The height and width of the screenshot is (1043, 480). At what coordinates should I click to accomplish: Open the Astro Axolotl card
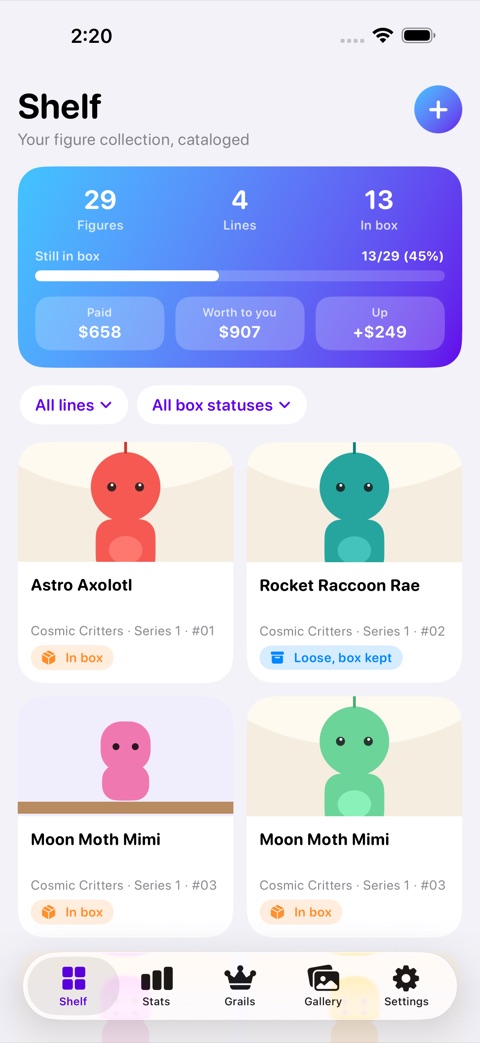[126, 562]
